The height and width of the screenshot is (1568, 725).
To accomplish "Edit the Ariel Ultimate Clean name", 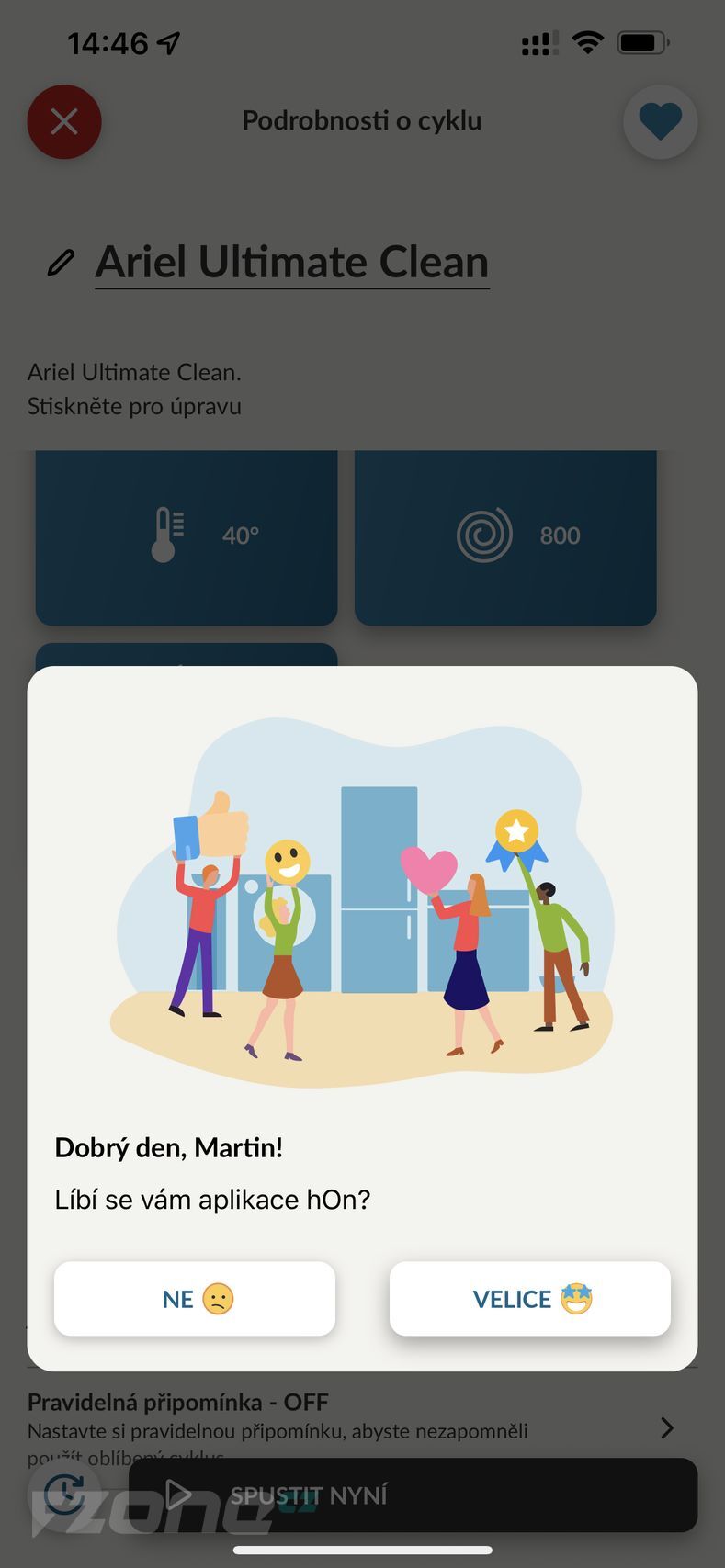I will [x=61, y=263].
